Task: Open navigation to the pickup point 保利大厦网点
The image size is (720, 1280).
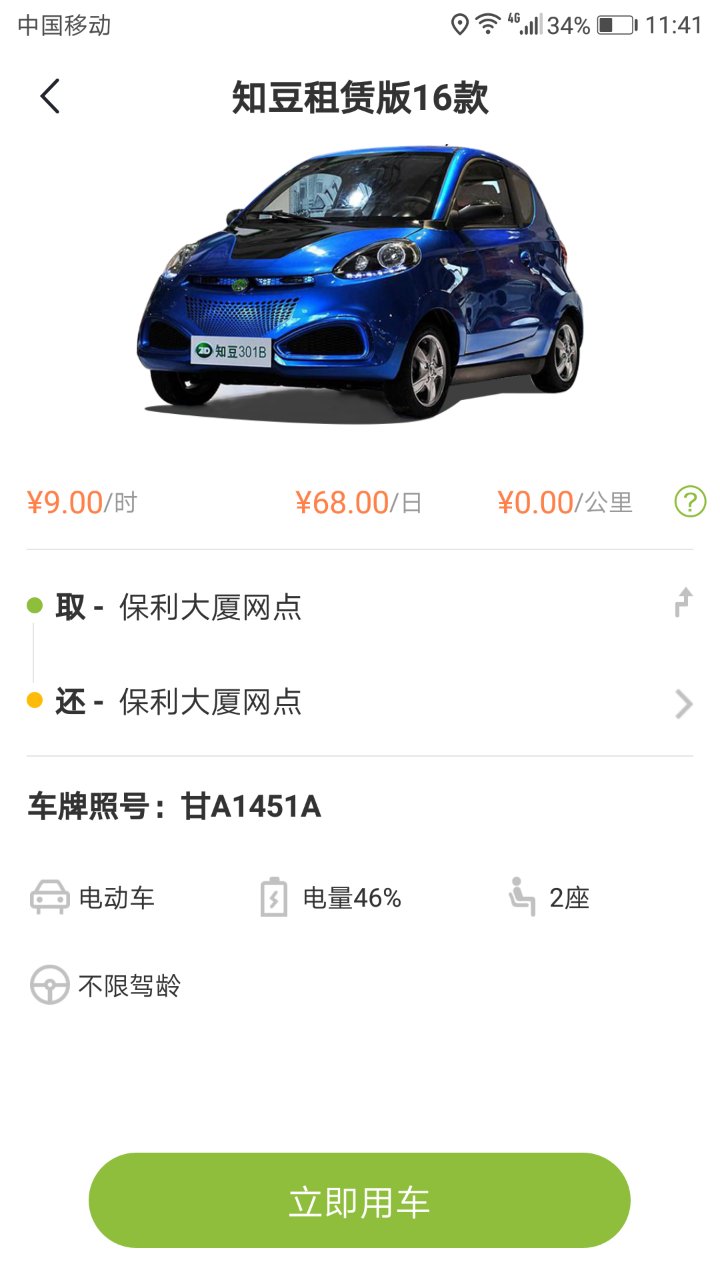Action: coord(684,604)
